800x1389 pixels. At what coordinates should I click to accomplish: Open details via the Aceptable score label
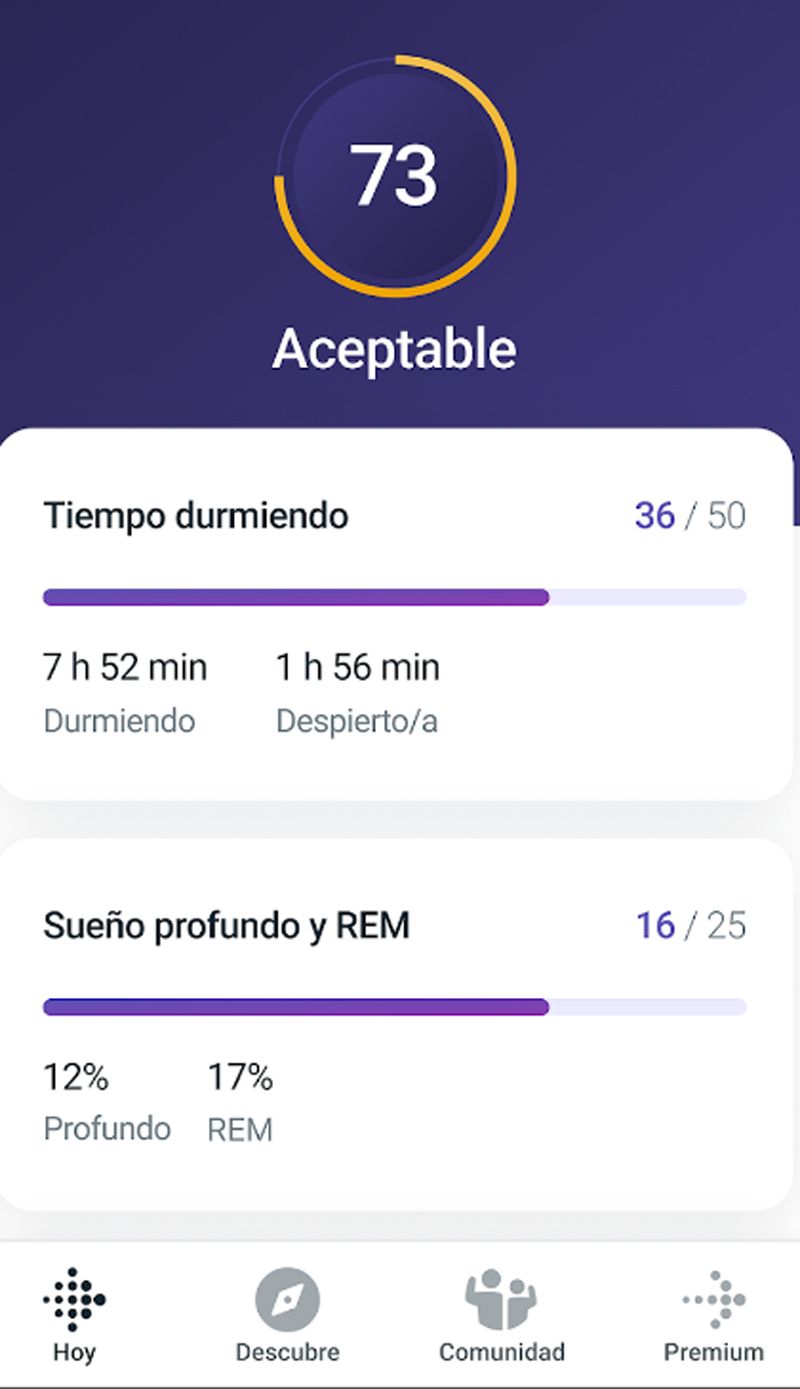tap(396, 347)
